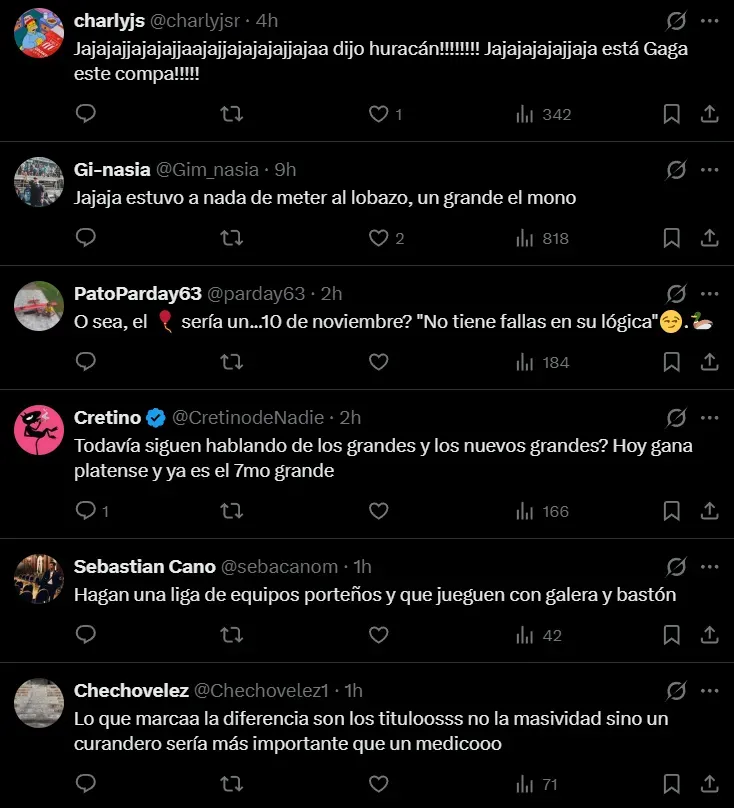The width and height of the screenshot is (734, 808).
Task: Open overflow menu on Chechovelez's tweet
Action: point(709,691)
